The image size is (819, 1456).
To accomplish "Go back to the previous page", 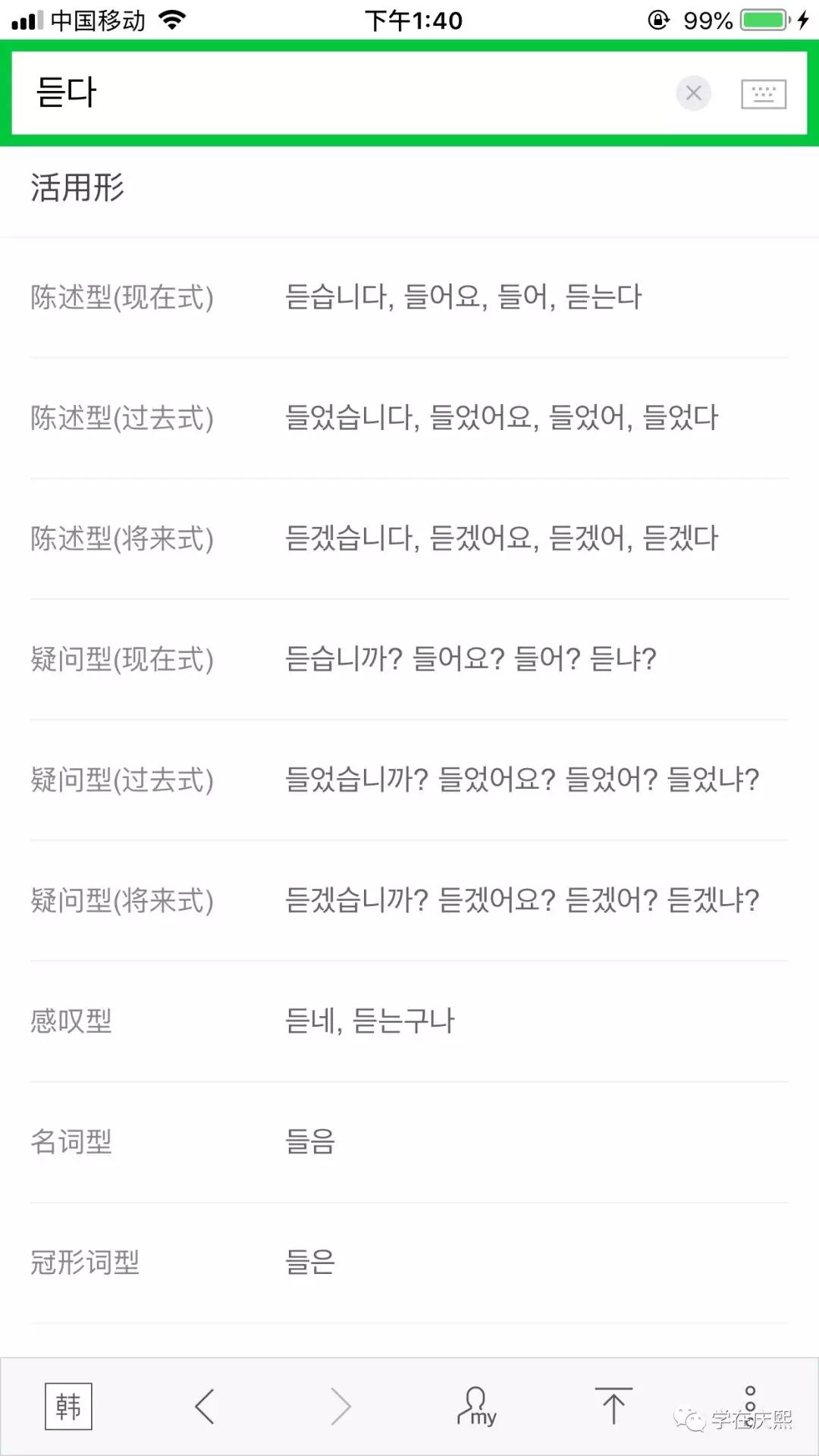I will click(205, 1406).
